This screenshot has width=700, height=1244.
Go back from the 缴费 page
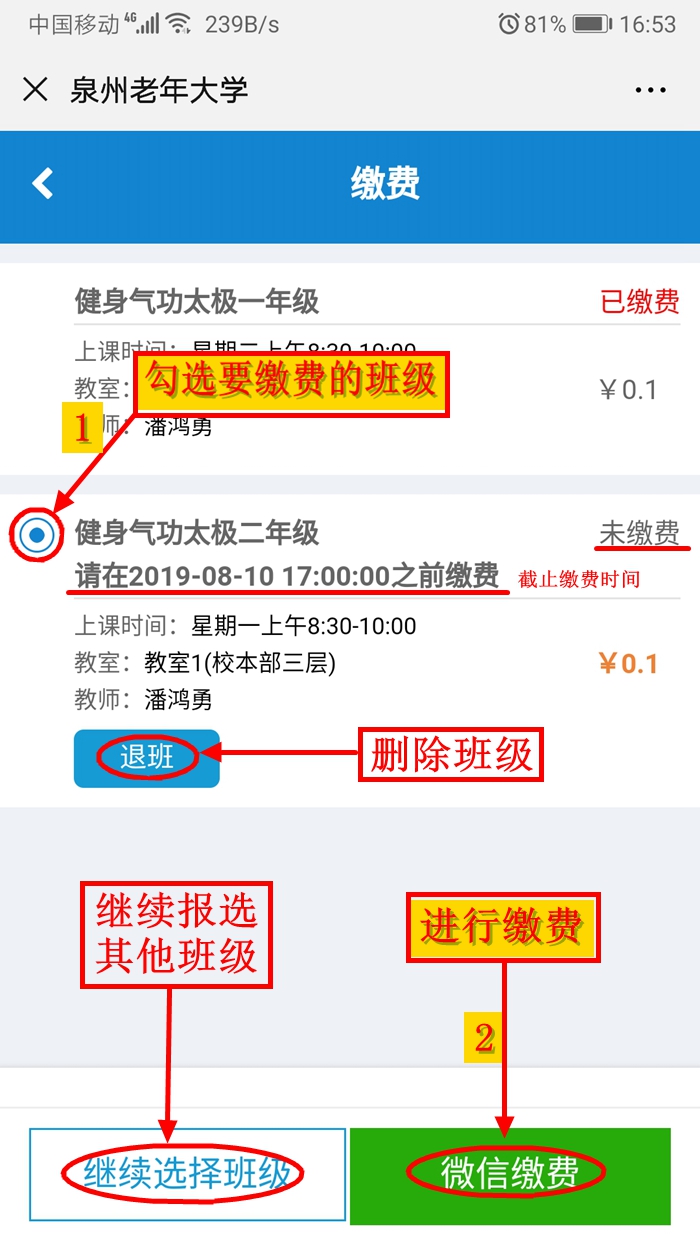point(42,183)
